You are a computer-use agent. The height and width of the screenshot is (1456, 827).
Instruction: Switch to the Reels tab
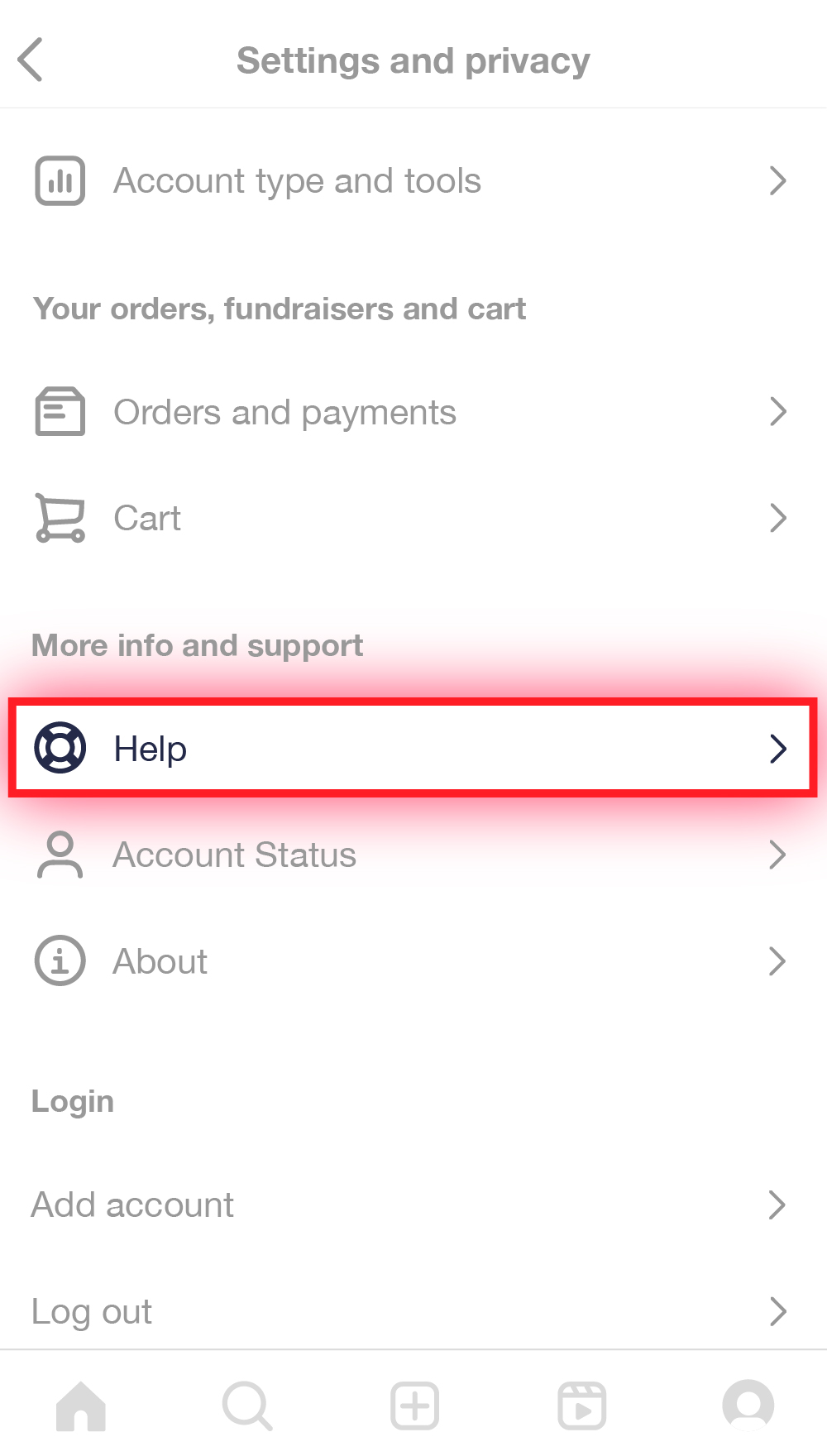581,1405
